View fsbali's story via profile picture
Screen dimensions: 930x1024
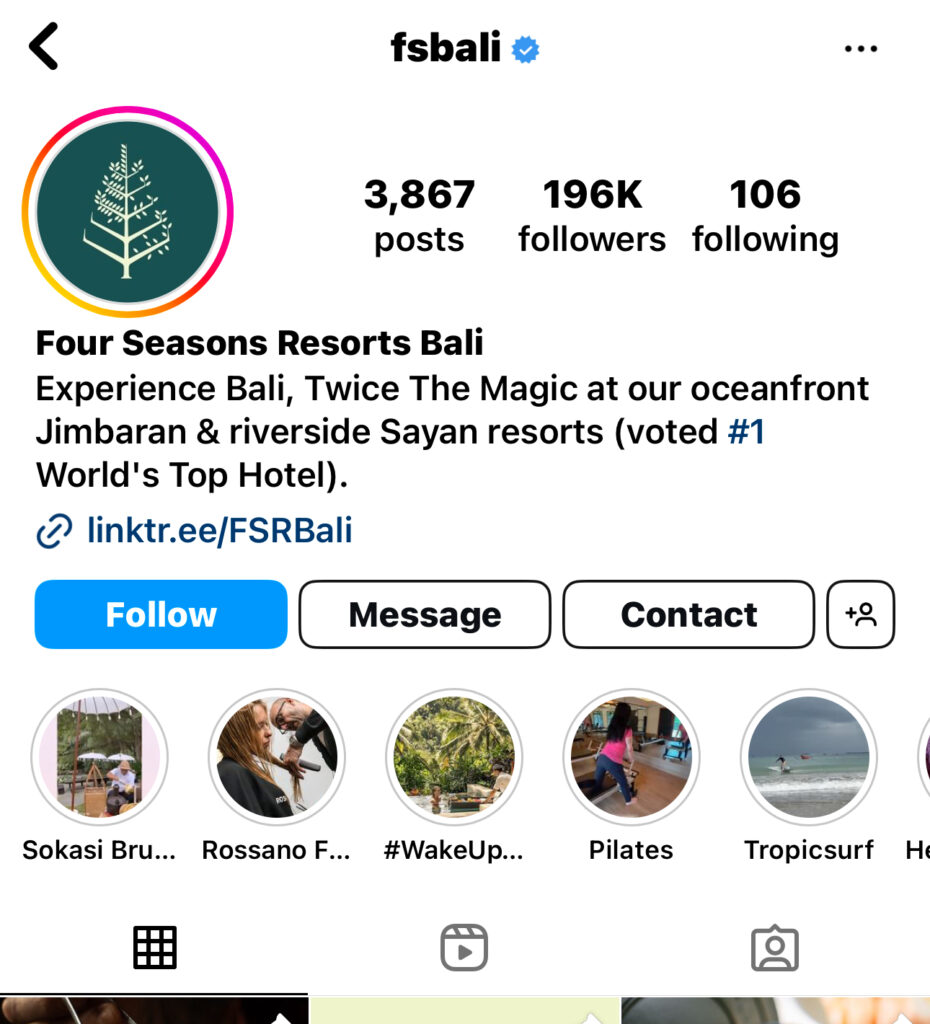pyautogui.click(x=127, y=211)
